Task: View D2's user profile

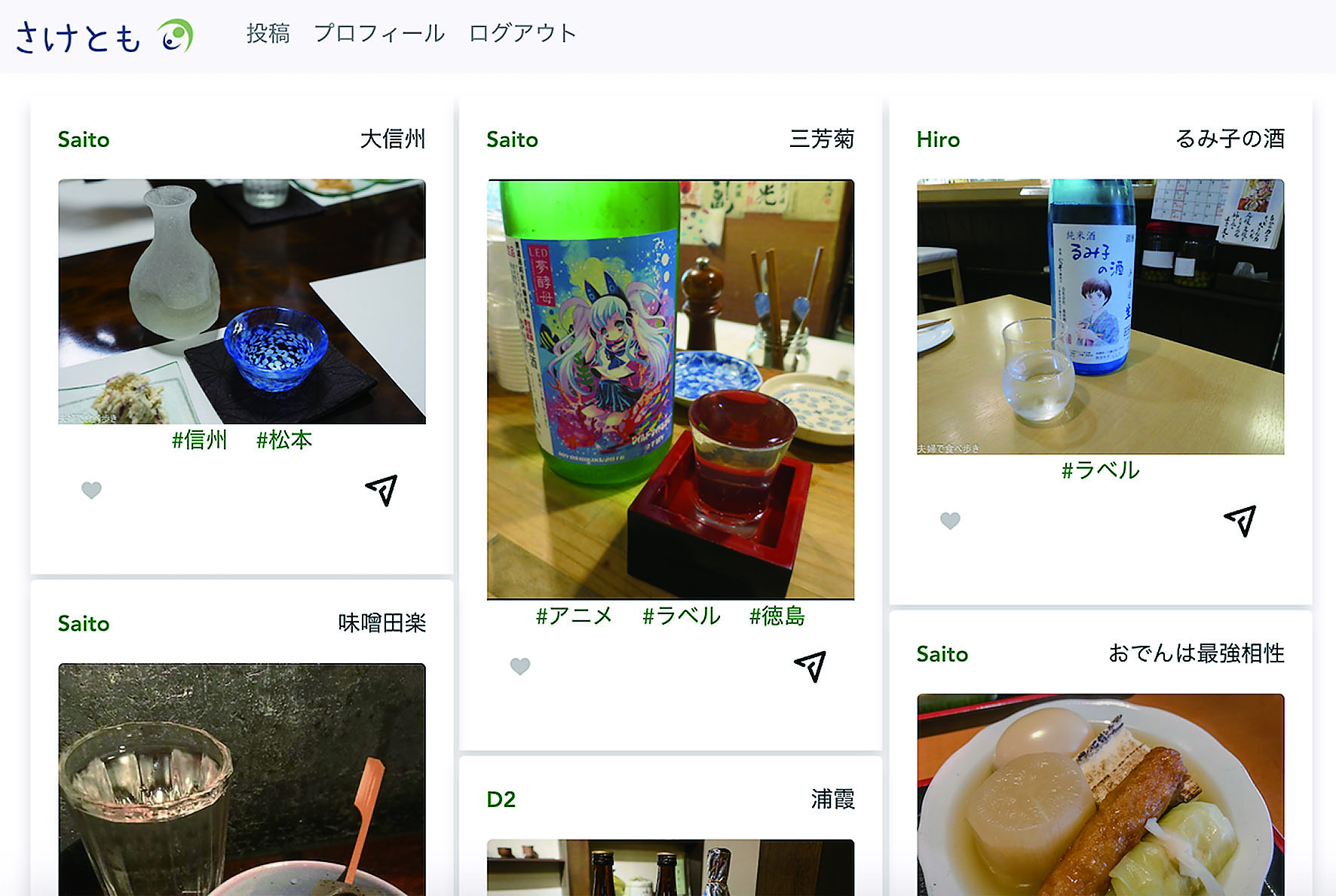Action: tap(501, 800)
